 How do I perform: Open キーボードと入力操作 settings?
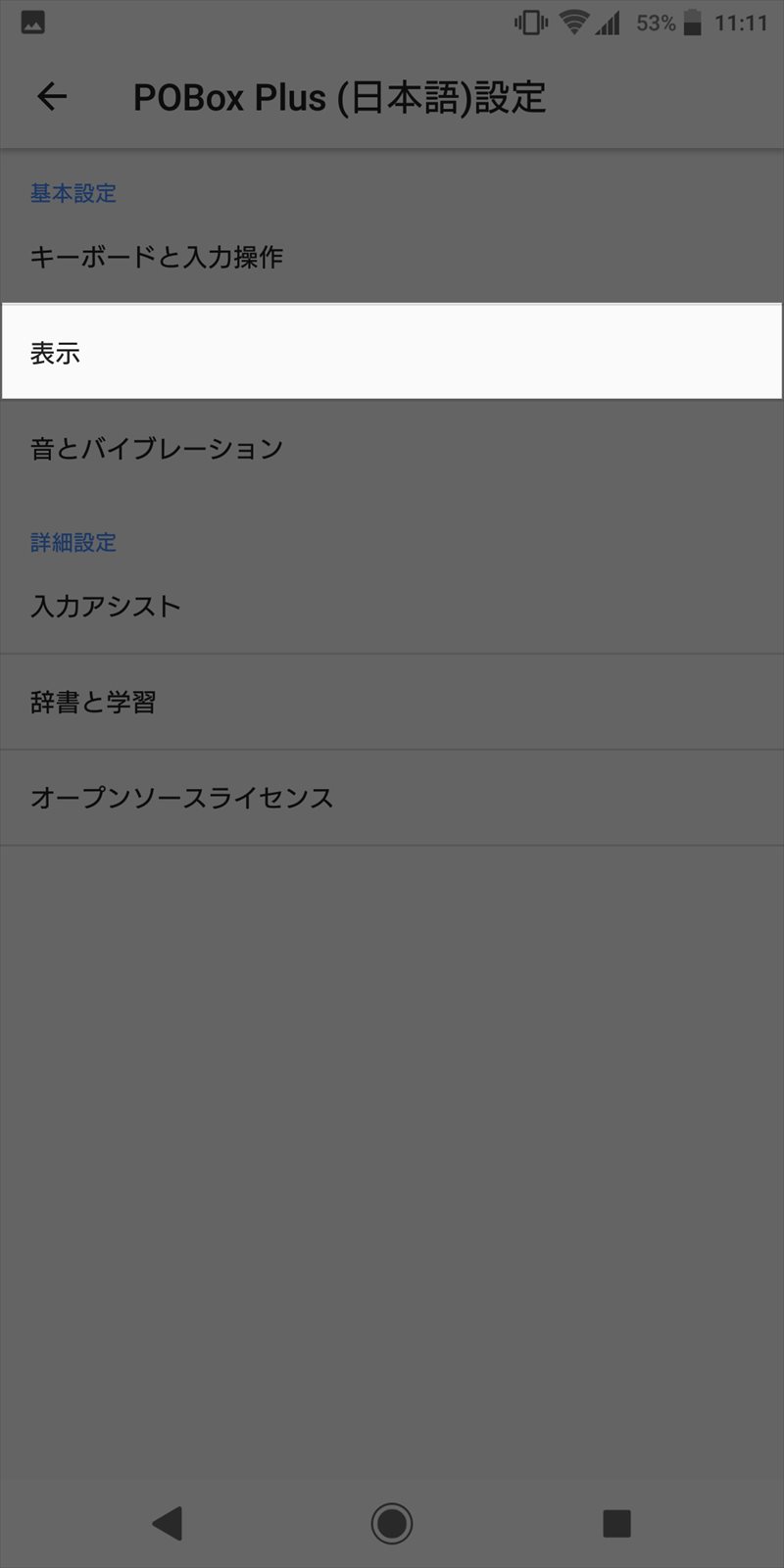[392, 256]
